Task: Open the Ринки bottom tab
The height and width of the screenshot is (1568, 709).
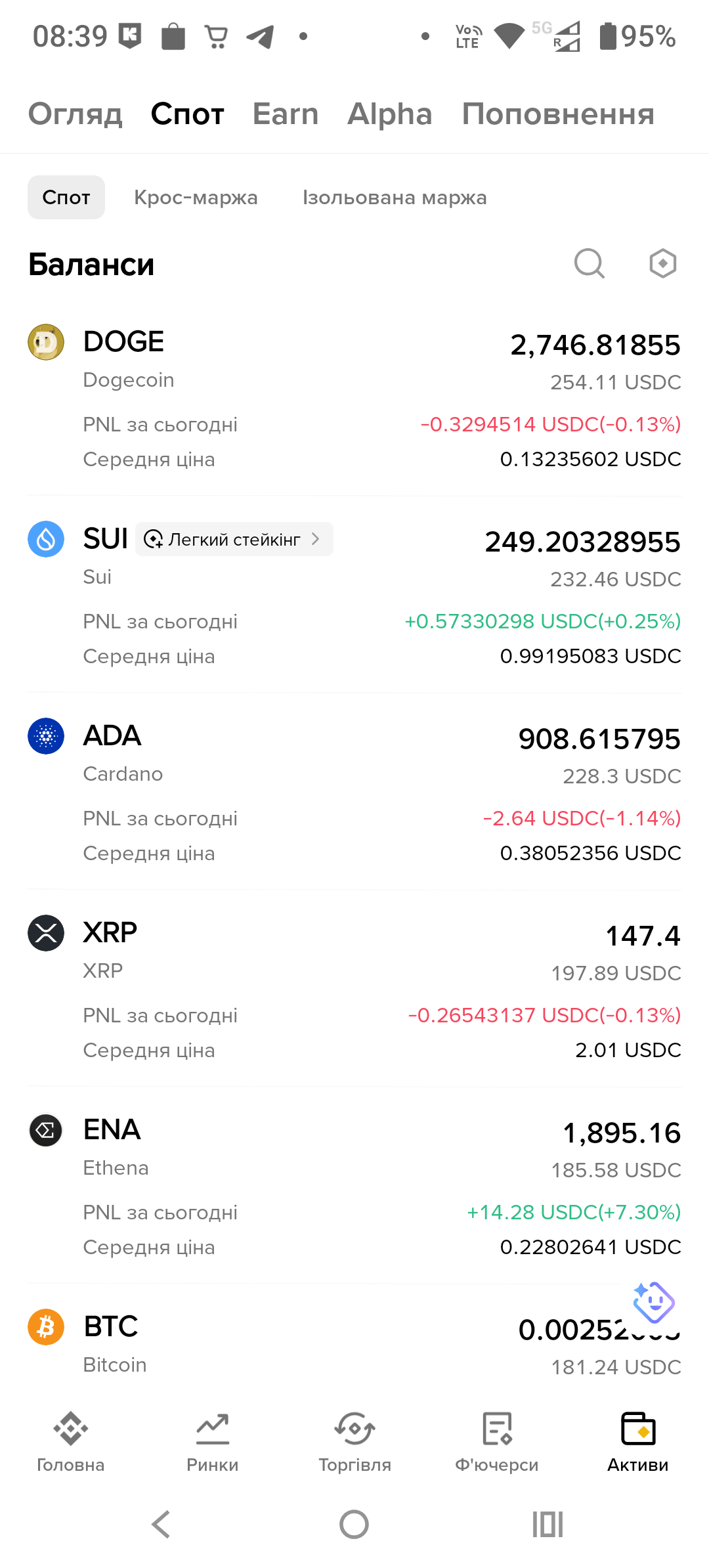Action: coord(213,1441)
